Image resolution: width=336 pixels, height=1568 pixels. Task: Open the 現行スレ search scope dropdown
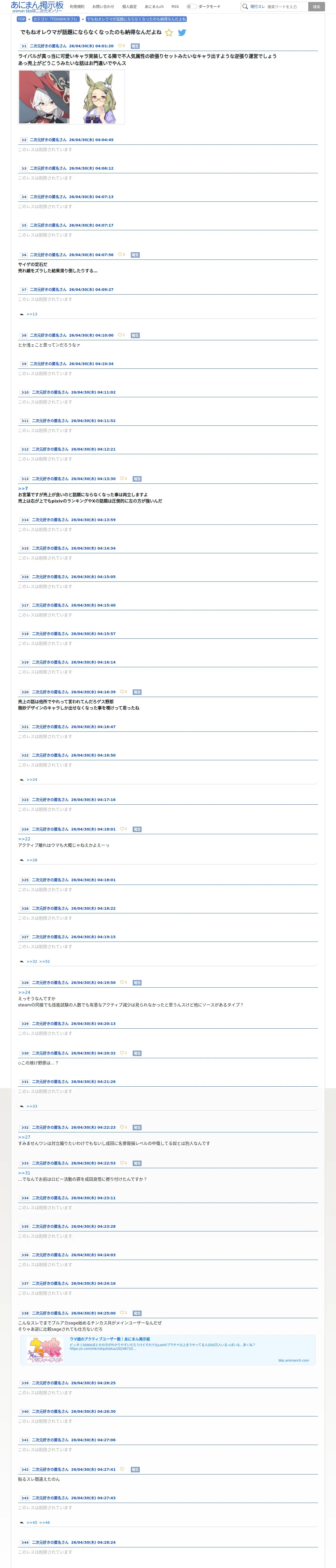coord(257,7)
